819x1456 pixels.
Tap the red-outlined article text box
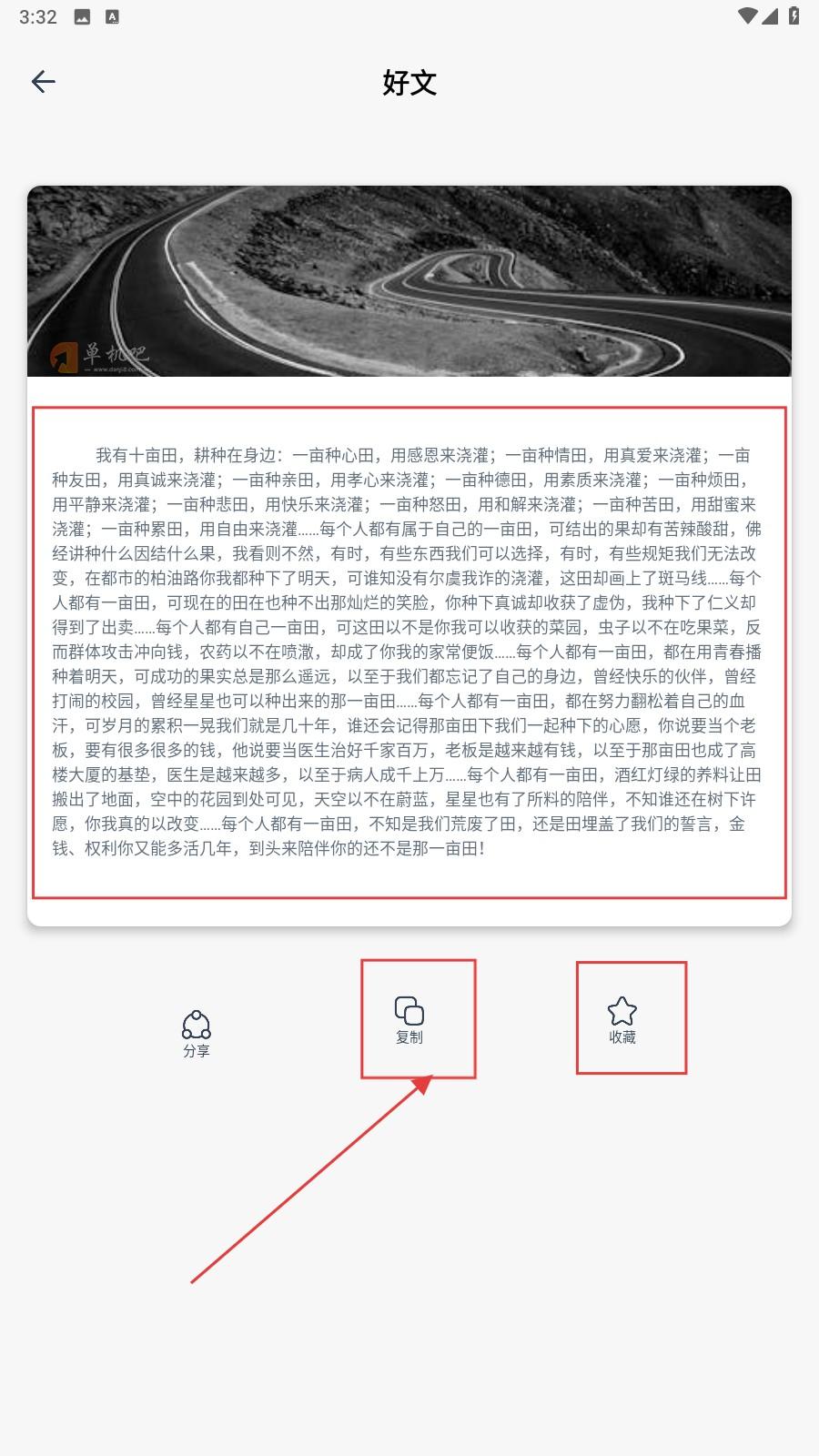click(409, 651)
